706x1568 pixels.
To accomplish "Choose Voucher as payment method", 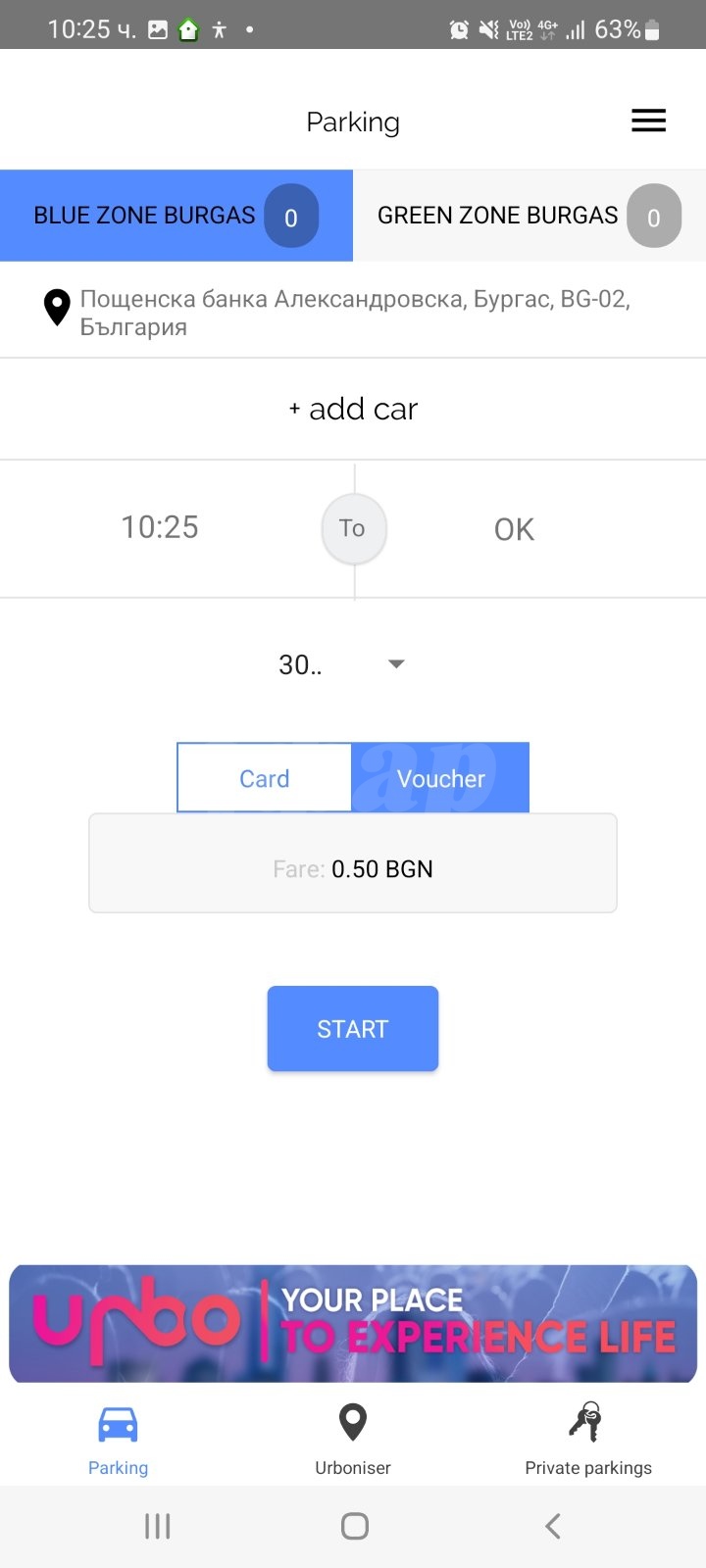I will pos(441,778).
